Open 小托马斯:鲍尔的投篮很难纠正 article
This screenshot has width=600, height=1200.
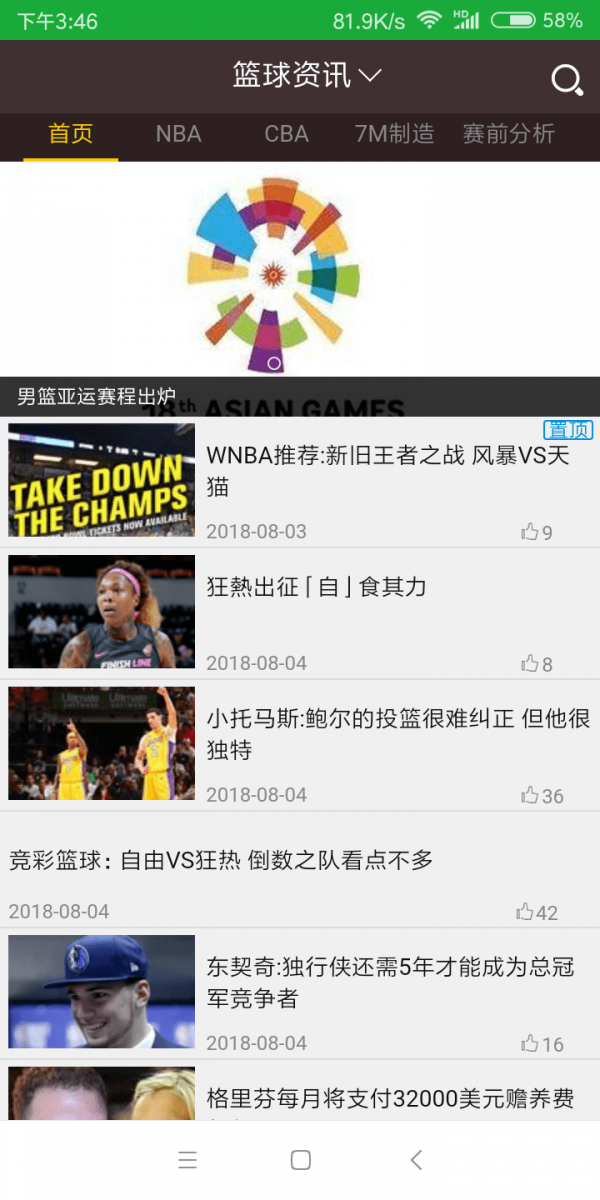point(397,734)
